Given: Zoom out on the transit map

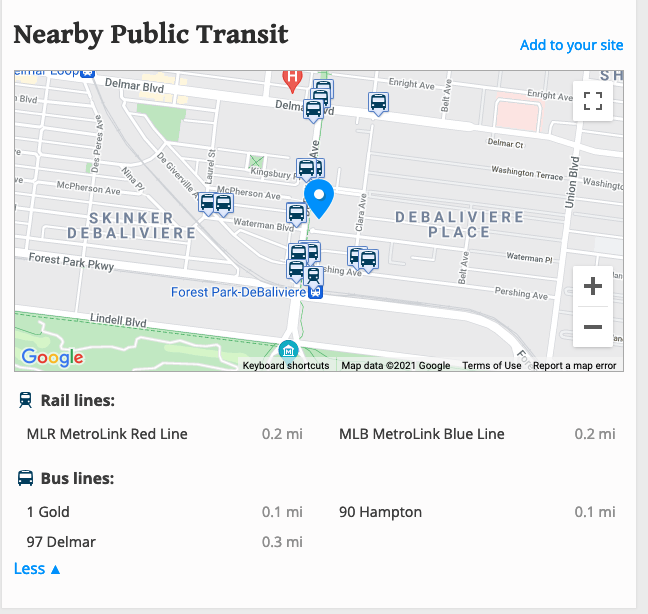Looking at the screenshot, I should coord(593,327).
